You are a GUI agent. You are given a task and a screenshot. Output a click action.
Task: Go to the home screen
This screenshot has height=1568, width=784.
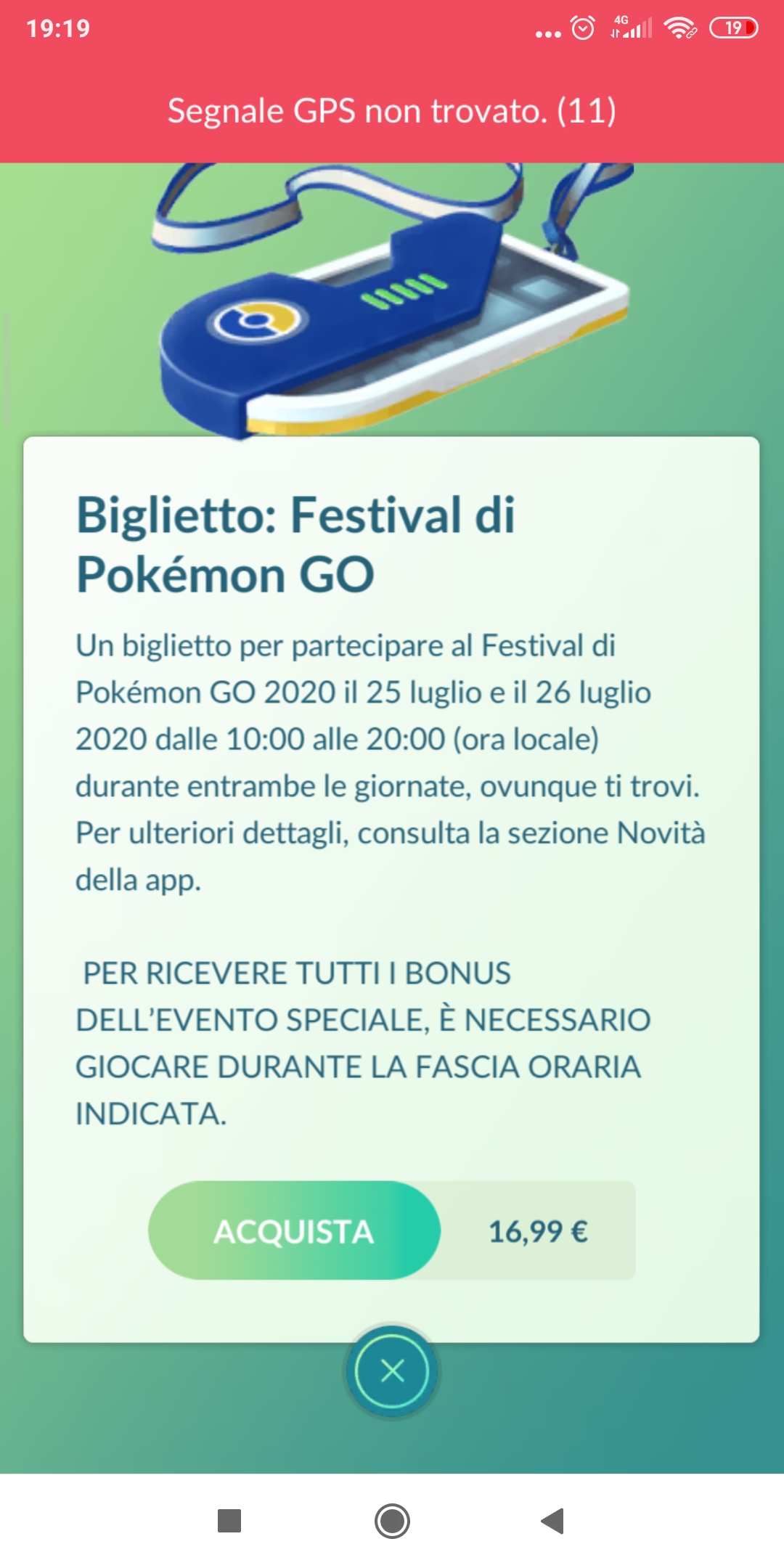392,1520
